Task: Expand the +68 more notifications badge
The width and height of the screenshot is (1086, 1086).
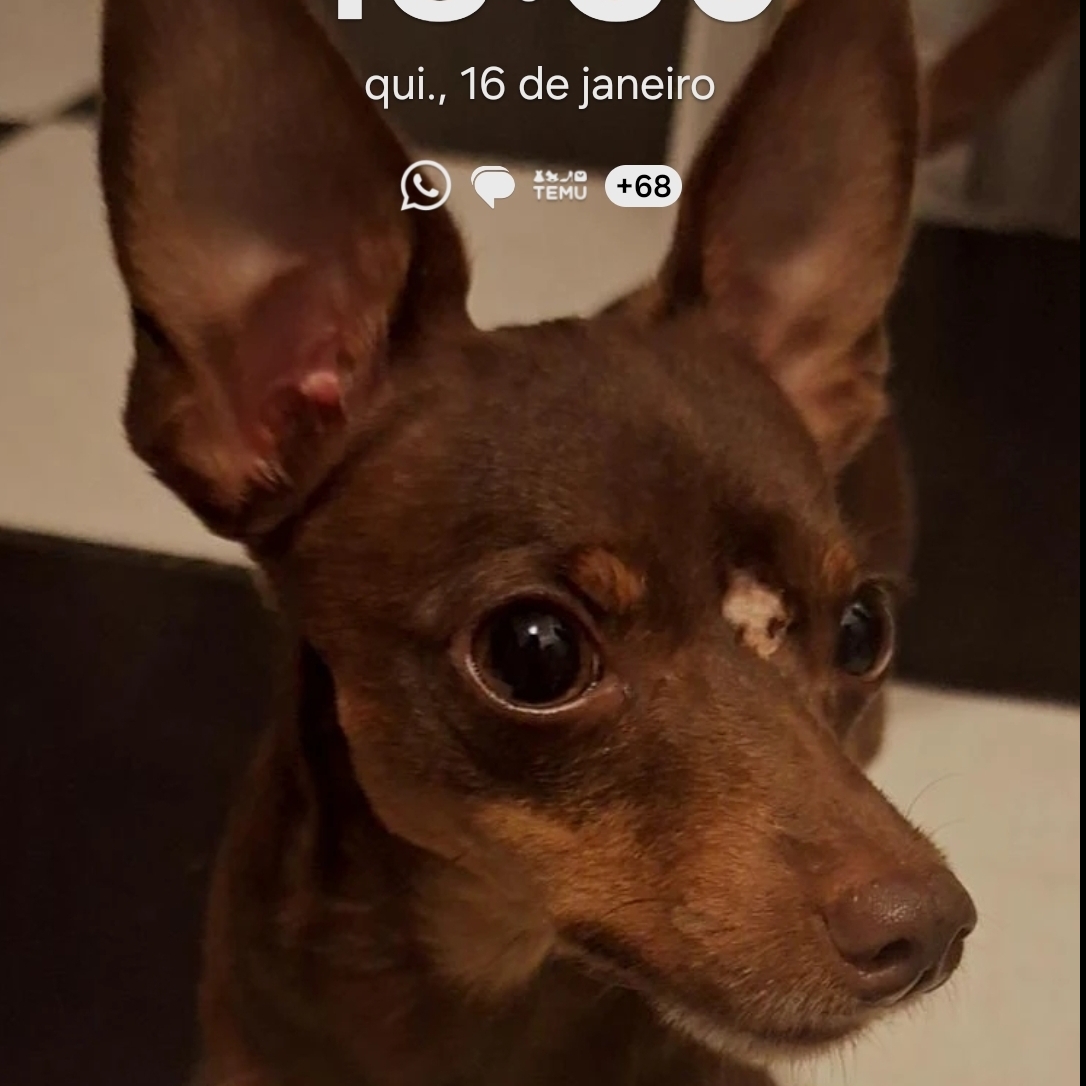Action: click(x=643, y=187)
